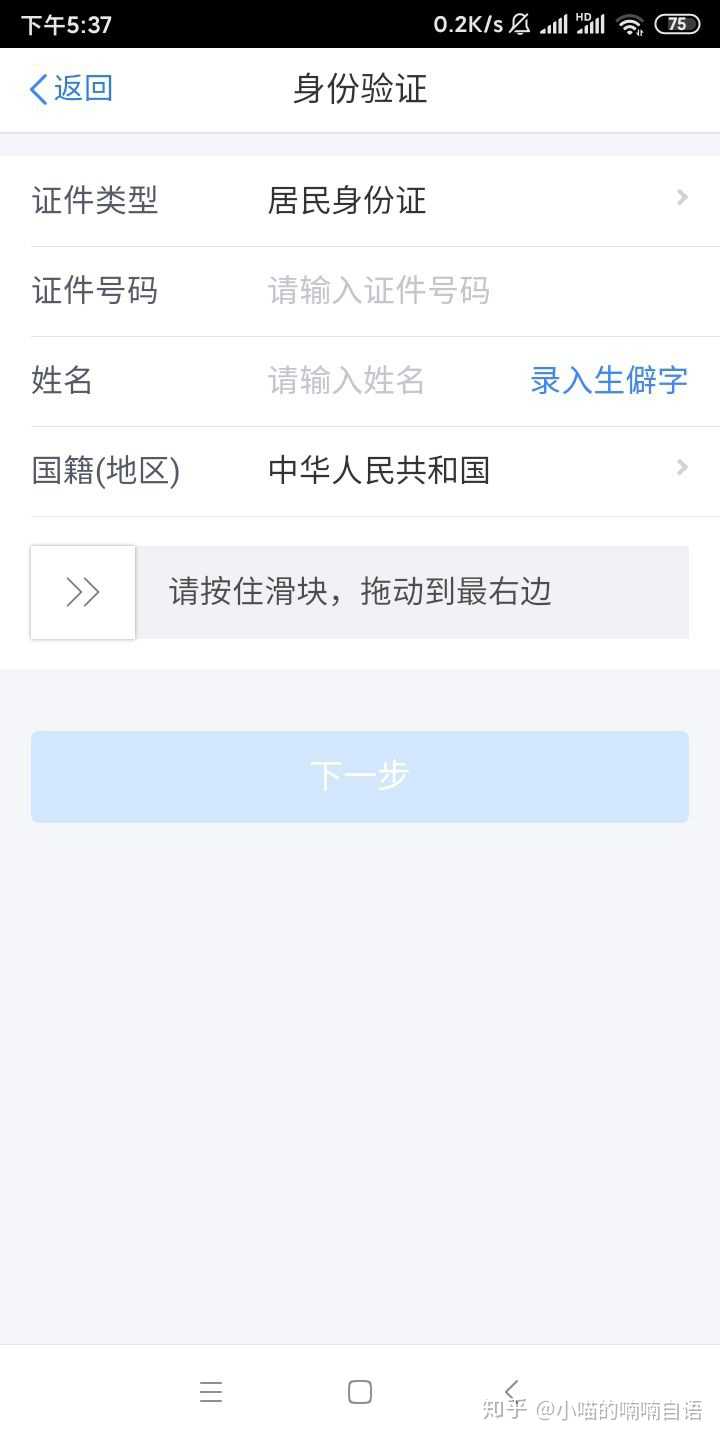This screenshot has height=1440, width=720.
Task: Tap the 下一步 button
Action: [360, 776]
